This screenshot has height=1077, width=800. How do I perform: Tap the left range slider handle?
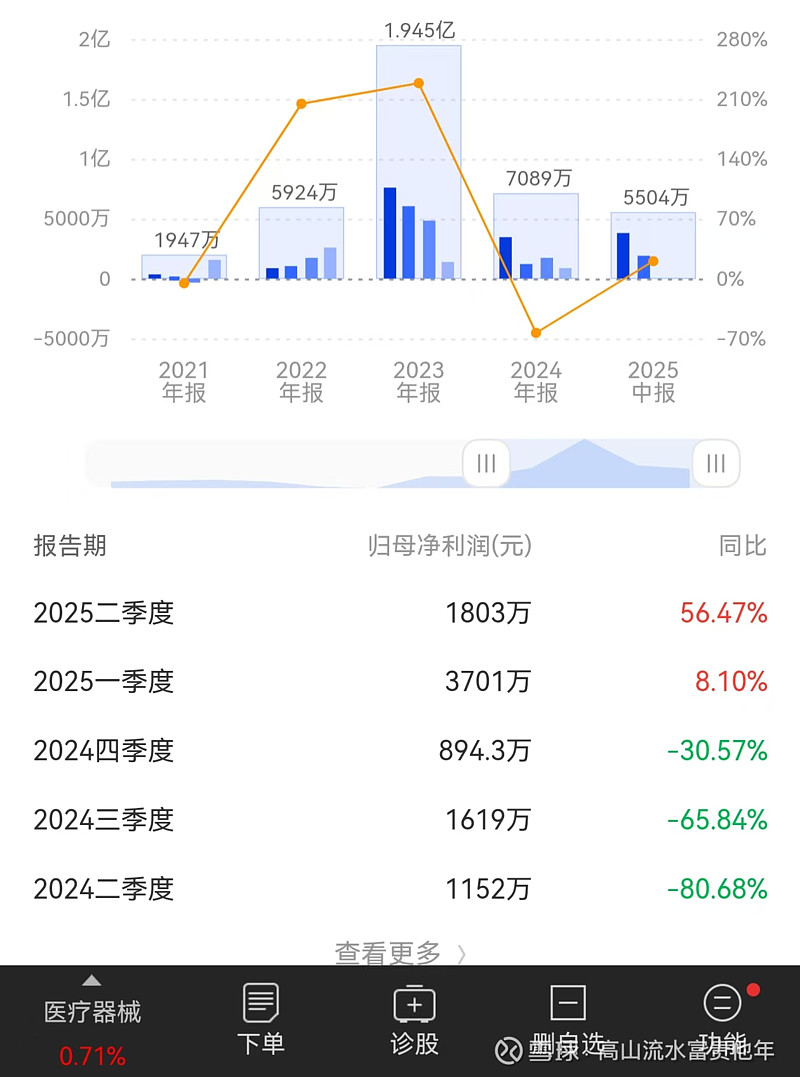point(486,463)
